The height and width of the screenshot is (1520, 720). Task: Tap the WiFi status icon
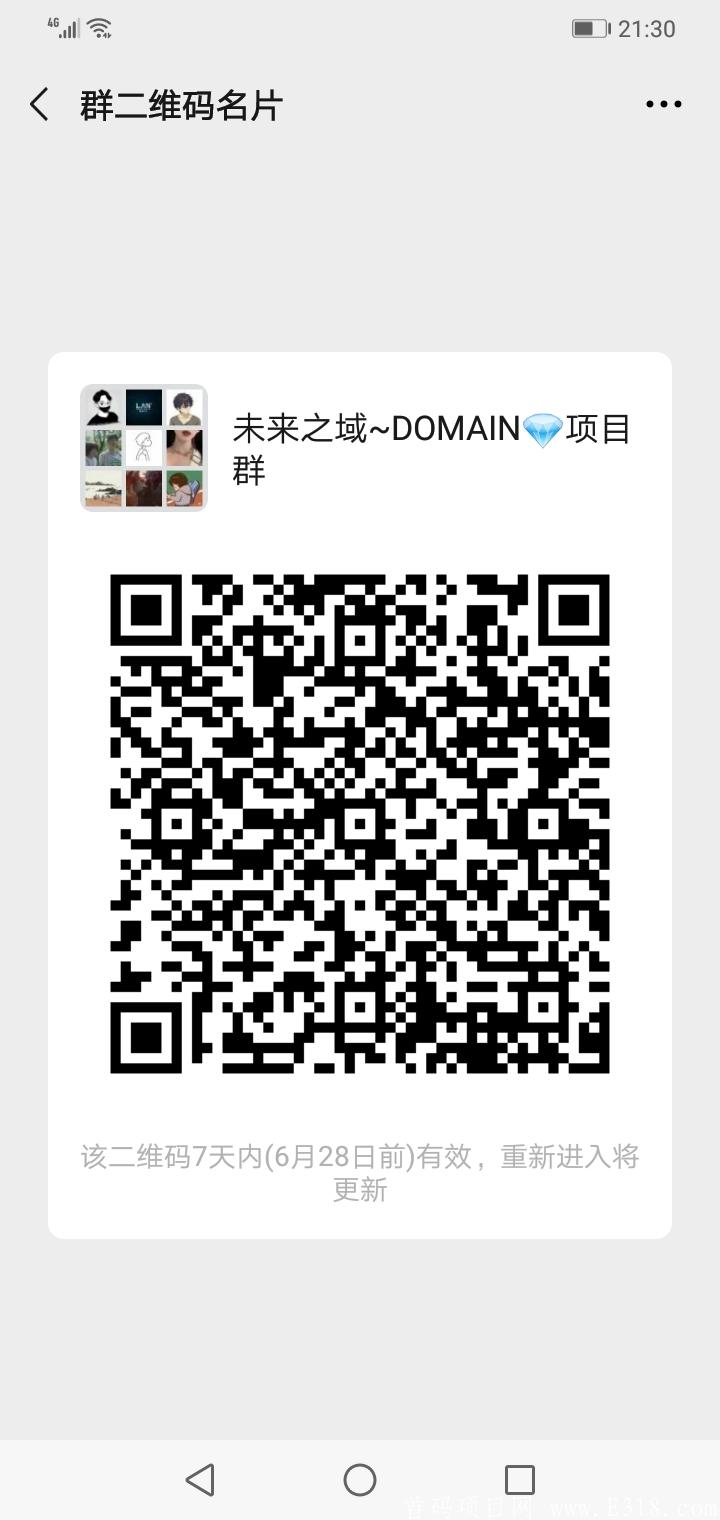(x=97, y=27)
